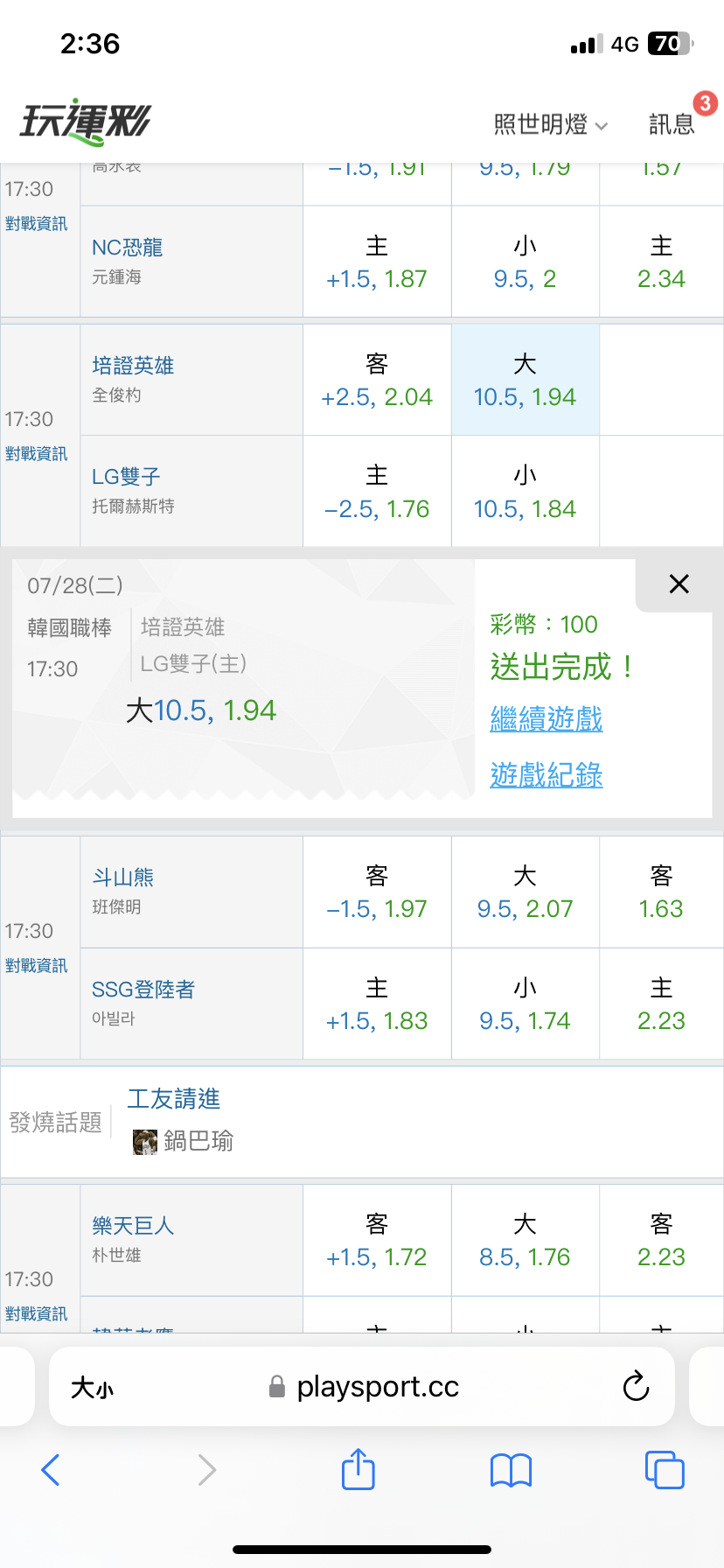Select 客 +2.5, 2.04 for 培證英雄
The height and width of the screenshot is (1568, 724).
point(377,381)
